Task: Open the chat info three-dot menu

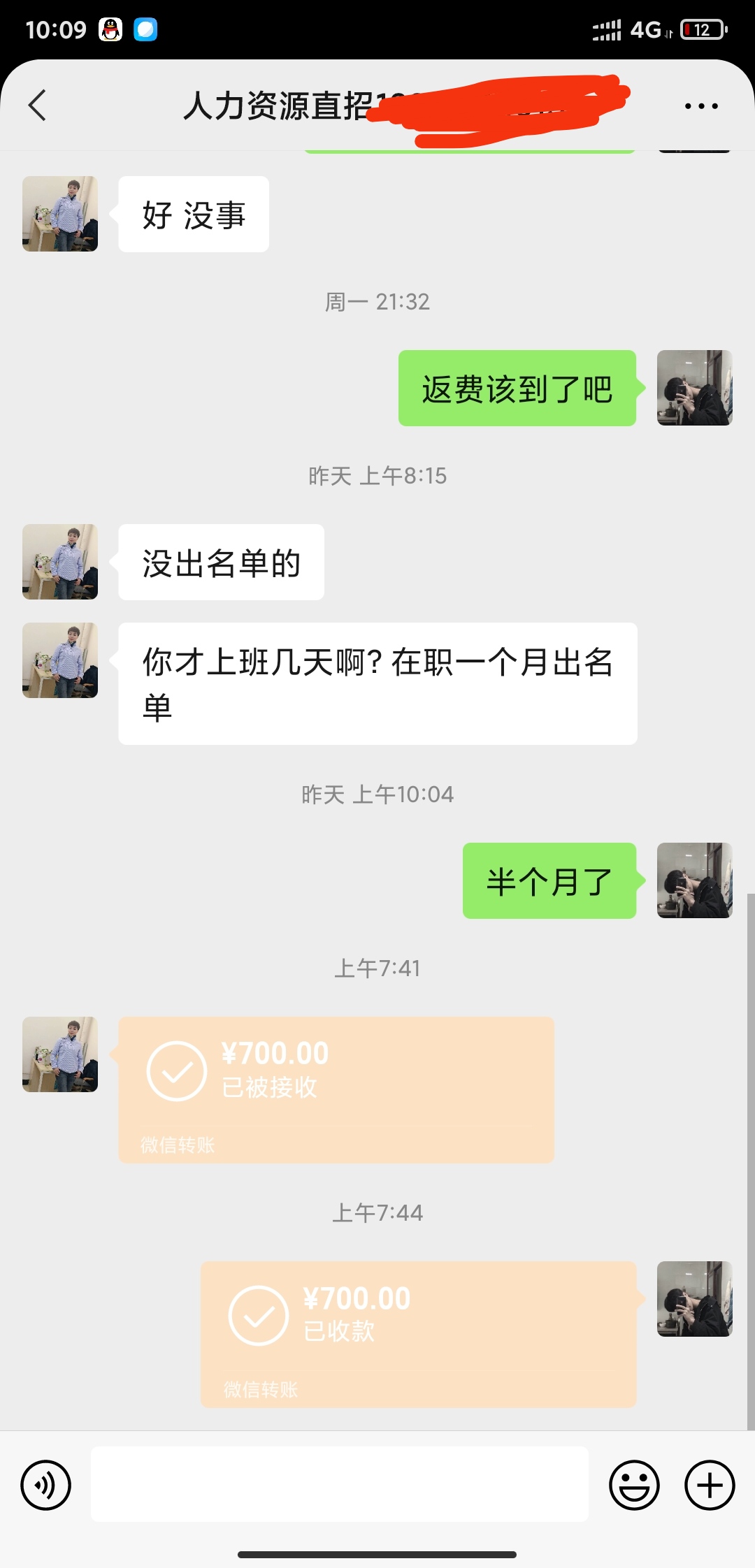Action: click(701, 106)
